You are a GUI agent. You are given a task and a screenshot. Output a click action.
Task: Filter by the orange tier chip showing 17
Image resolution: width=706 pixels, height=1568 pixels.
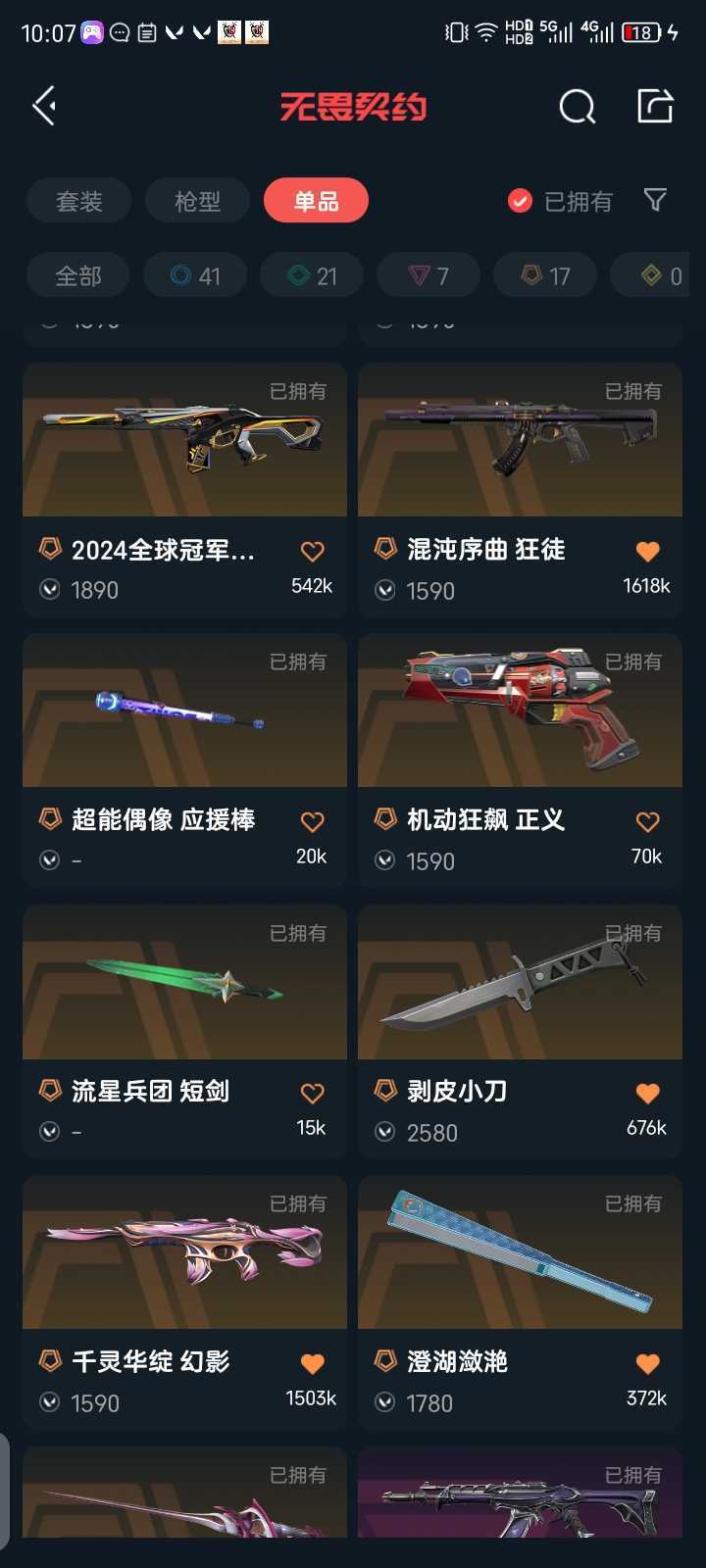[x=545, y=276]
